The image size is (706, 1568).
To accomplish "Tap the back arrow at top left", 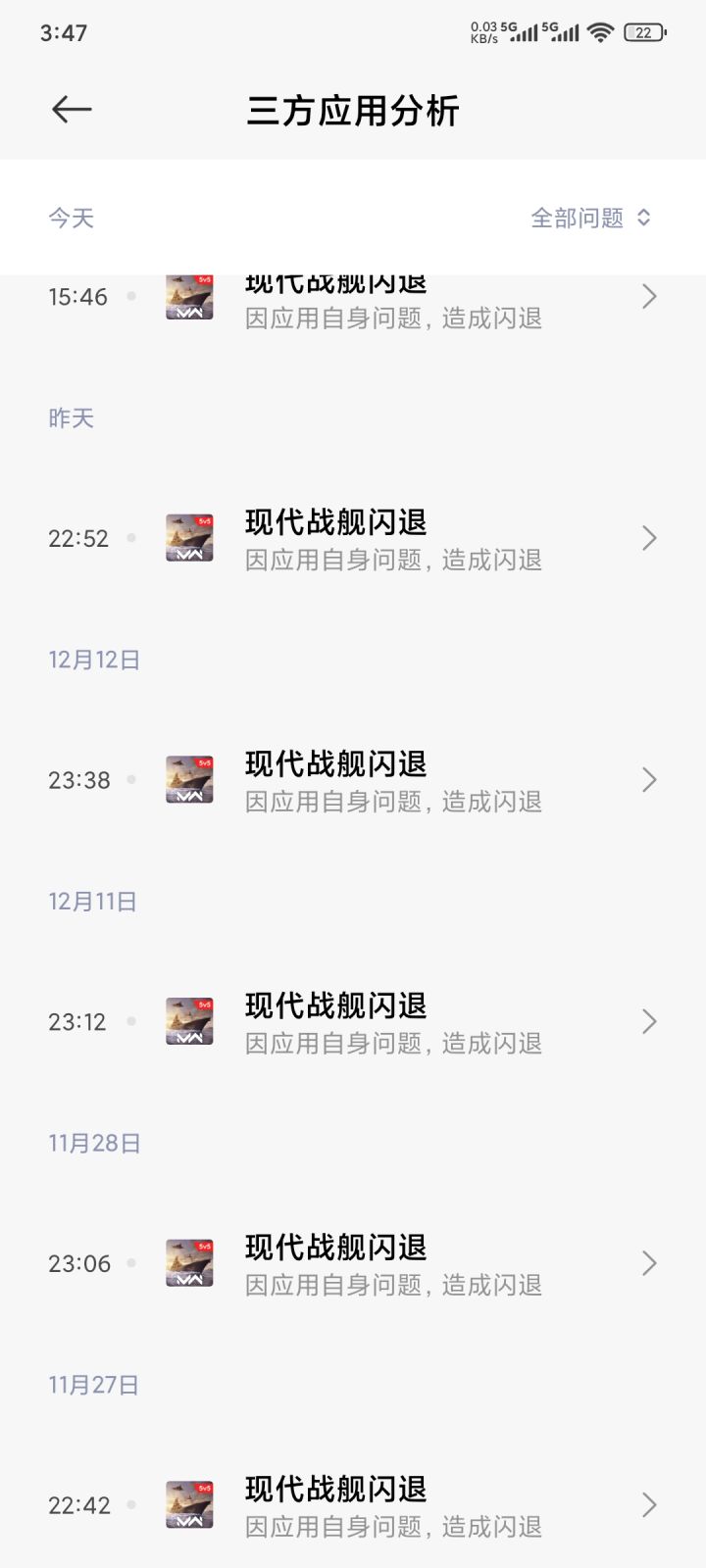I will pyautogui.click(x=70, y=109).
